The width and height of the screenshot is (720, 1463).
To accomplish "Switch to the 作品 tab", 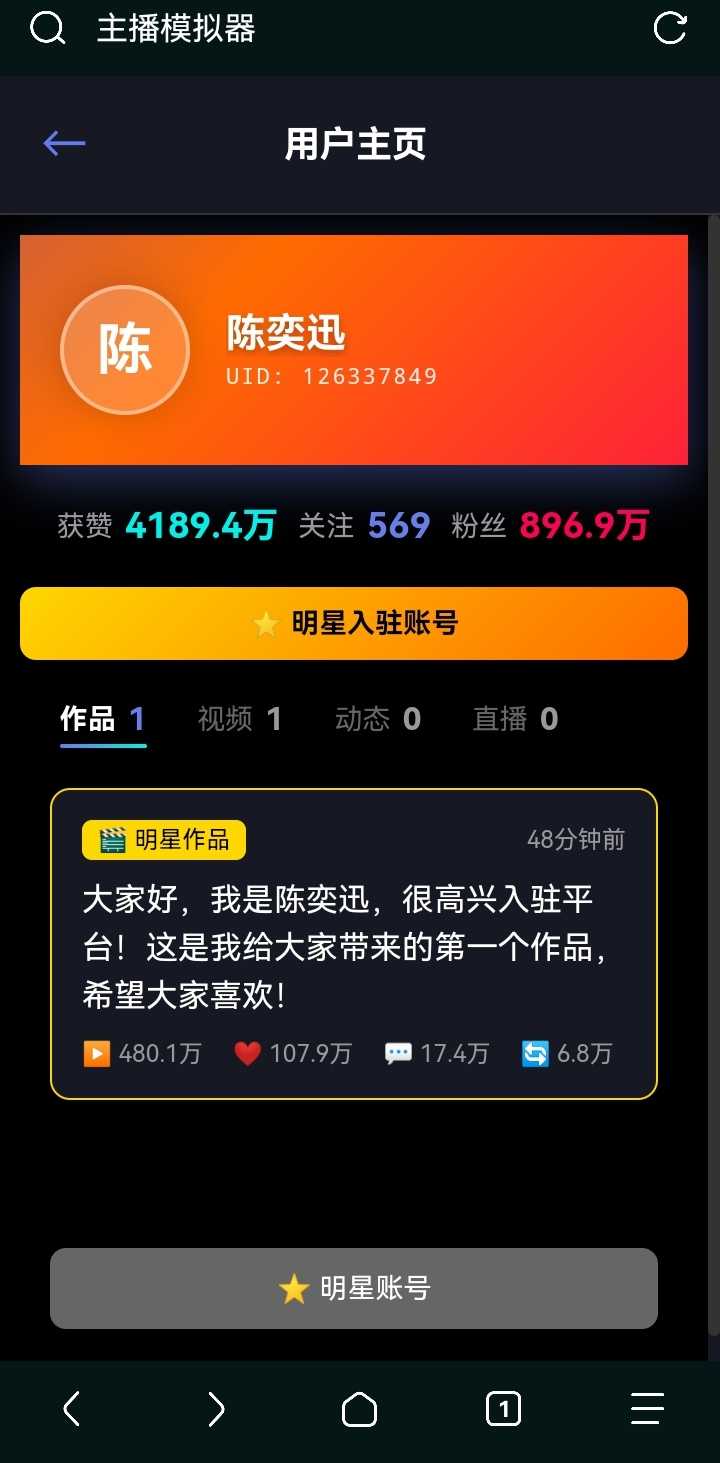I will click(102, 719).
